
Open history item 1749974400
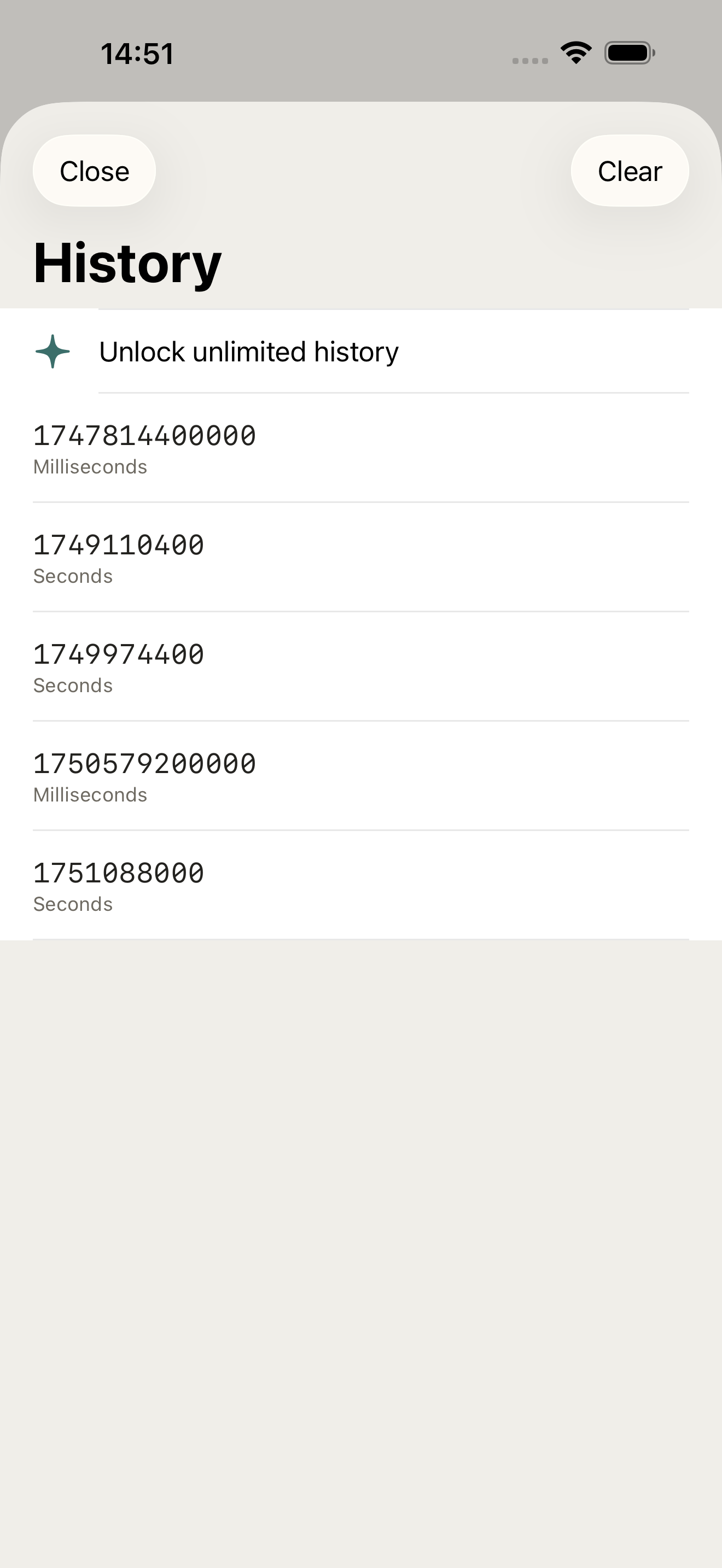coord(361,667)
